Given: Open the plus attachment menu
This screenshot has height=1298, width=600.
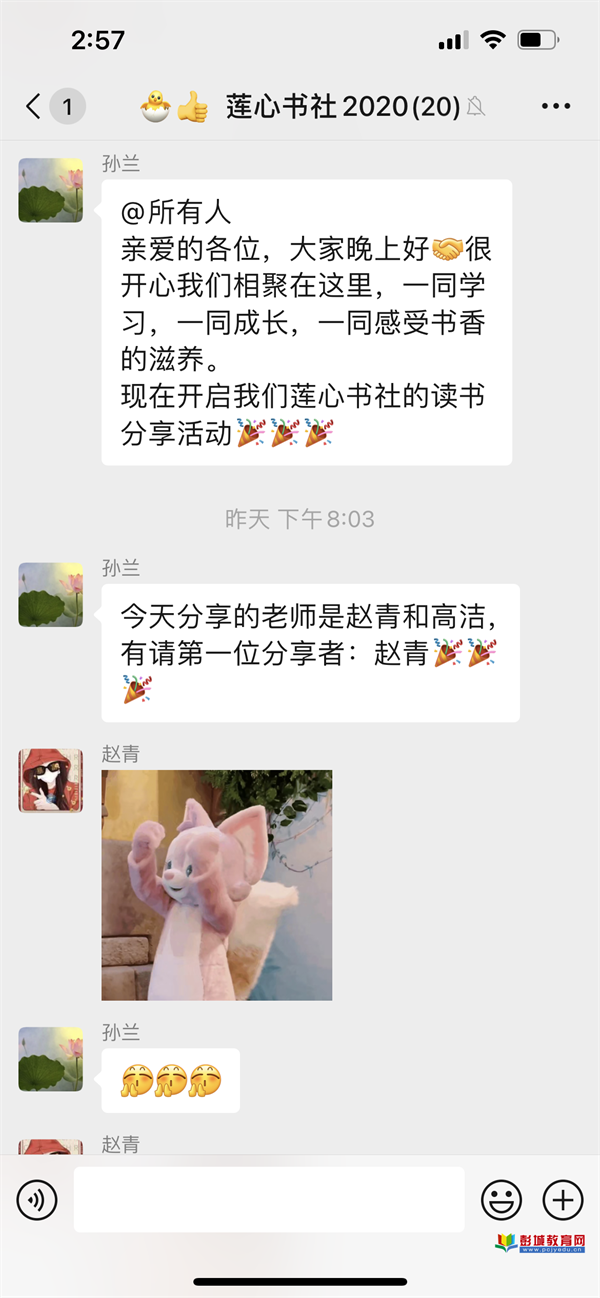Looking at the screenshot, I should click(x=563, y=1198).
